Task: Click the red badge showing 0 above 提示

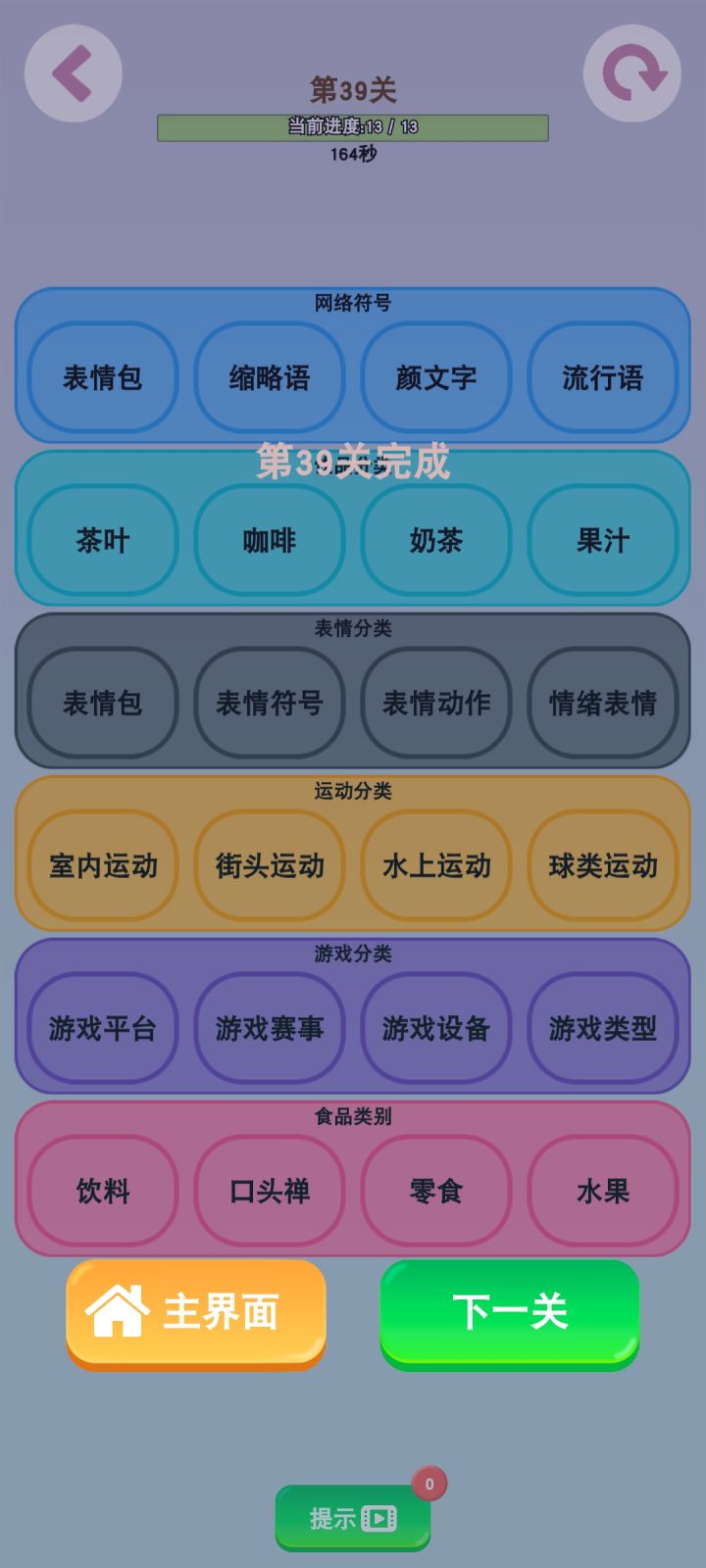Action: coord(429,1485)
